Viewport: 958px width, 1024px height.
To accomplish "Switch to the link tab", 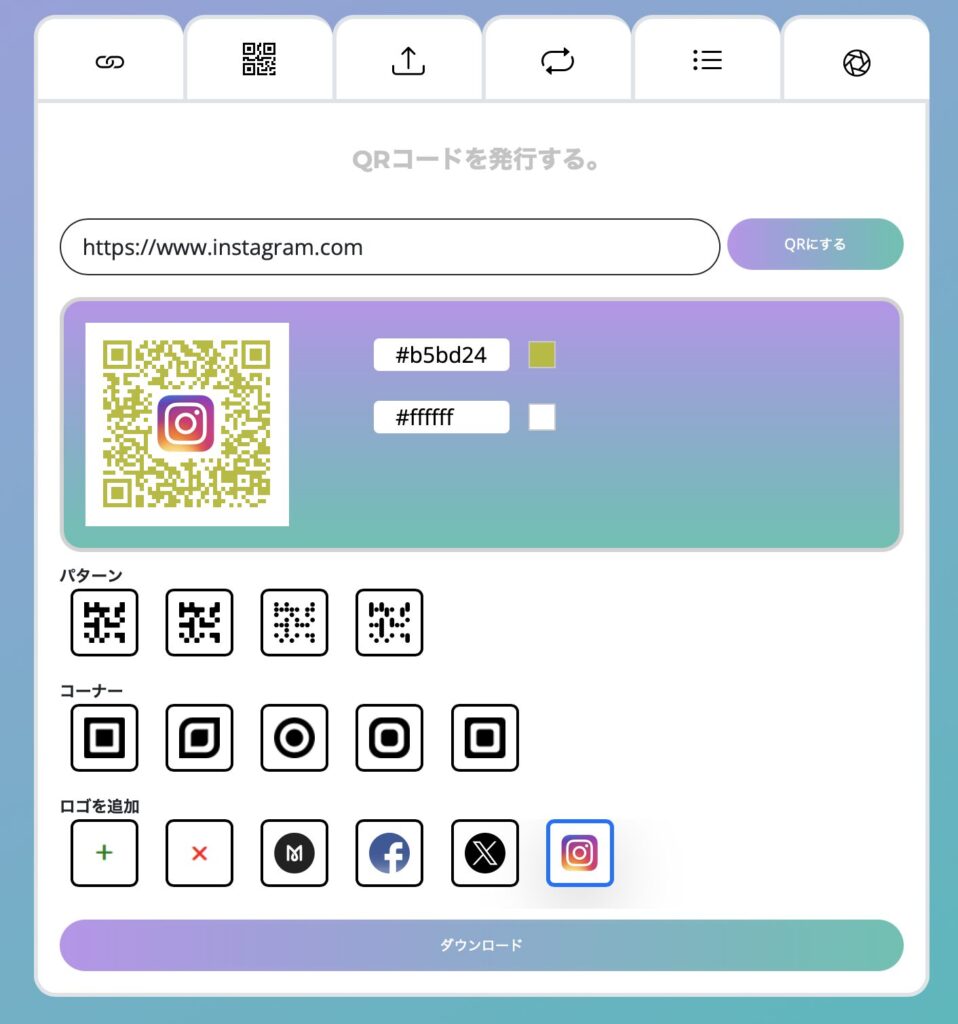I will 109,61.
